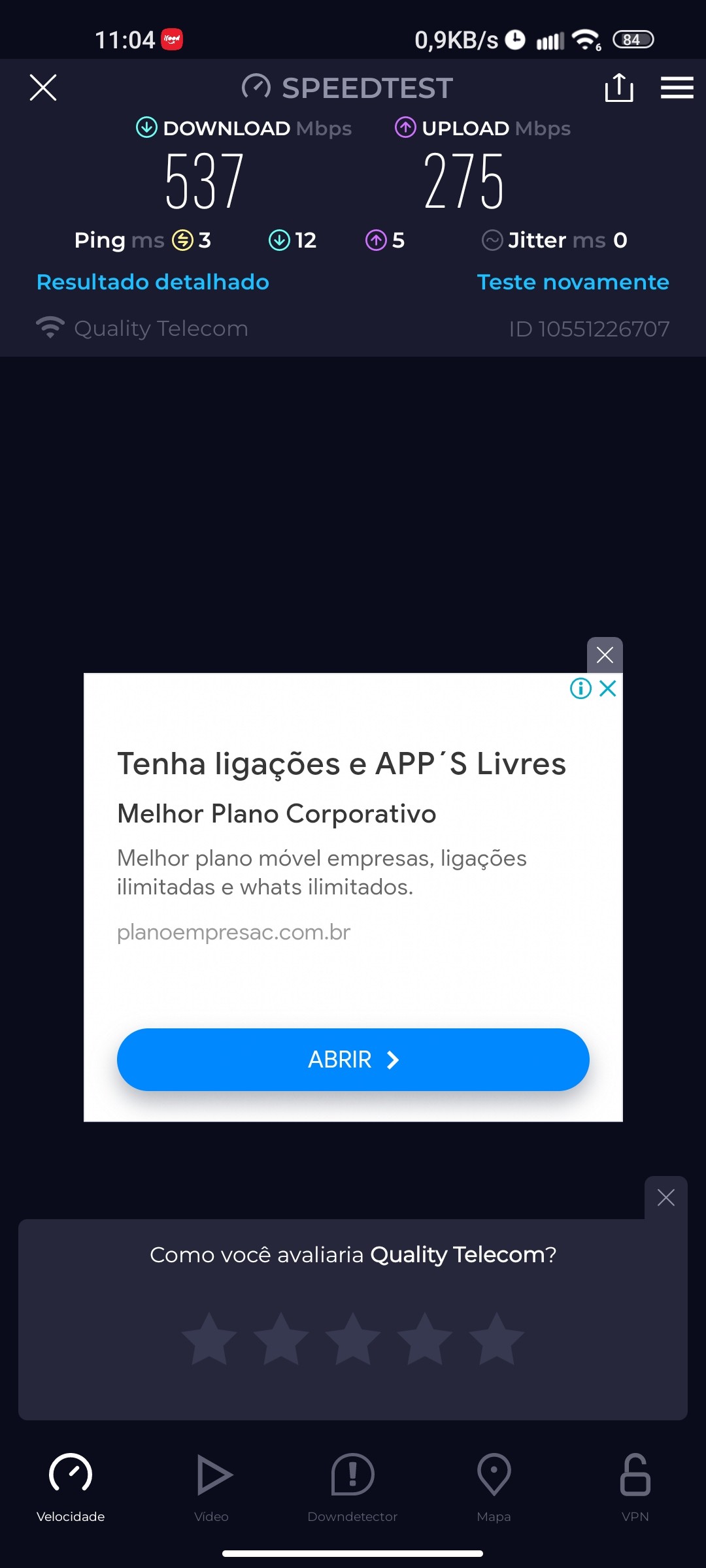
Task: Open the Downdetector tab
Action: tap(352, 1484)
